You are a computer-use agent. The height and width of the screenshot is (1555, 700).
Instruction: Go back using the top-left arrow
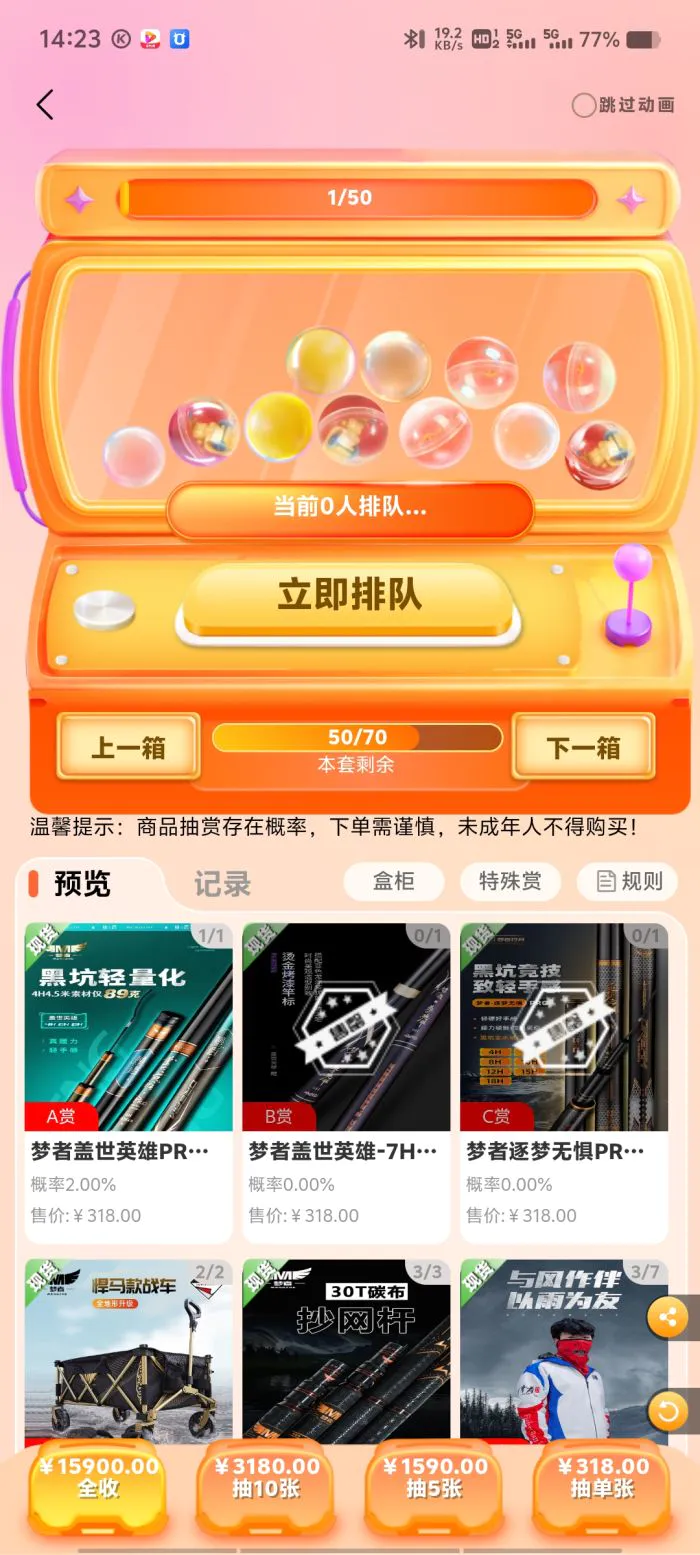(45, 105)
